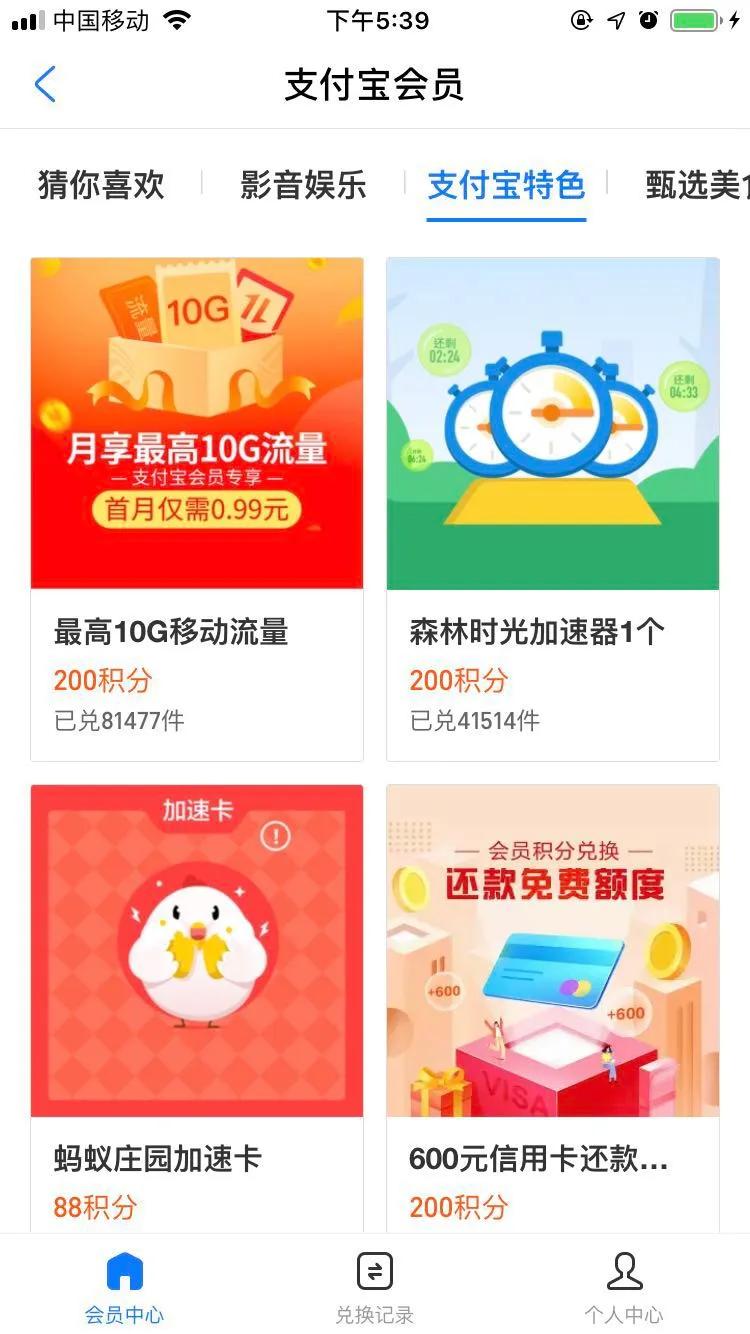The height and width of the screenshot is (1334, 750).
Task: Tap the back arrow to exit 支付宝会员
Action: pyautogui.click(x=45, y=85)
